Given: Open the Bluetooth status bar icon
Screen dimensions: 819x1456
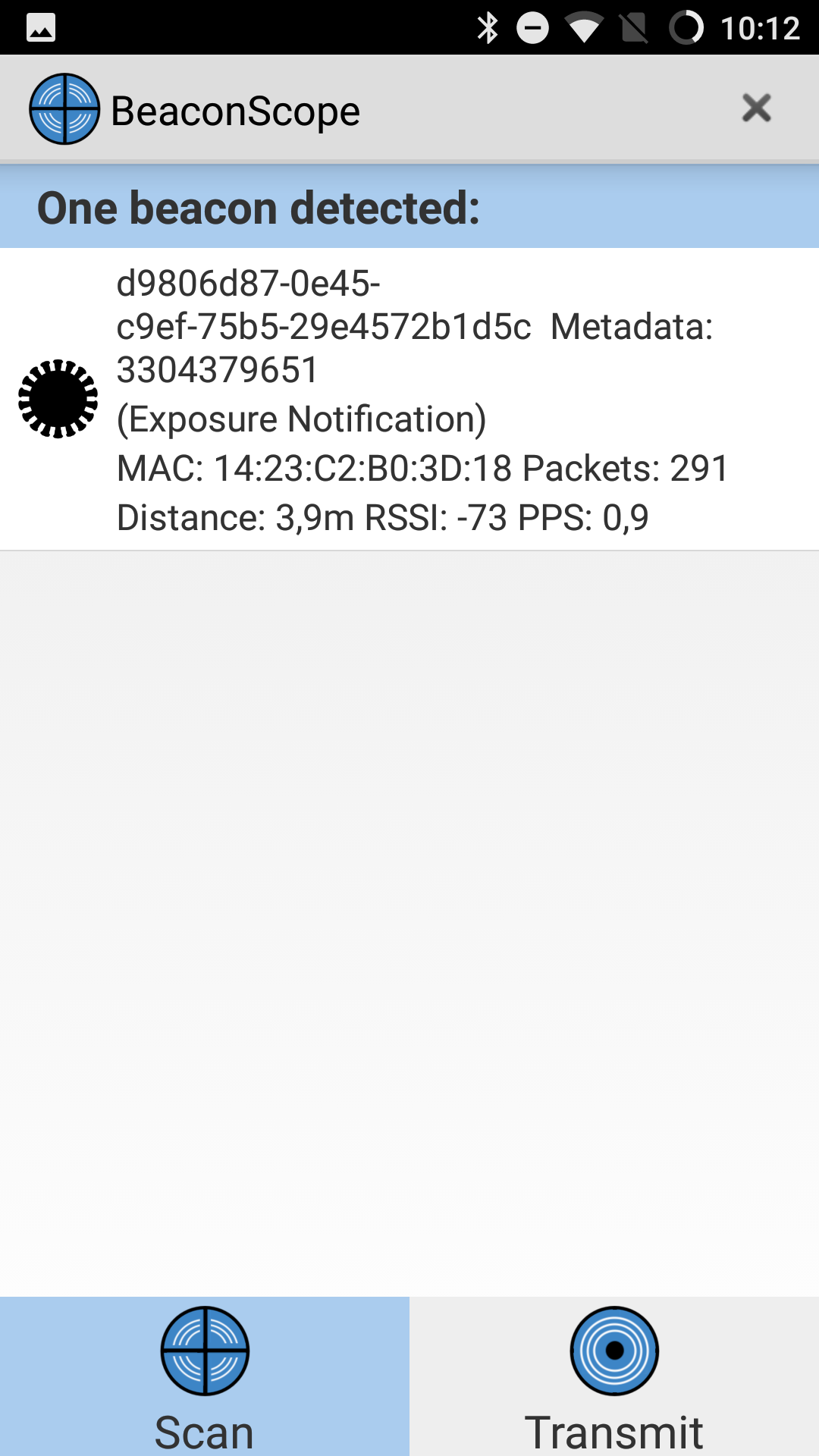Looking at the screenshot, I should click(488, 27).
